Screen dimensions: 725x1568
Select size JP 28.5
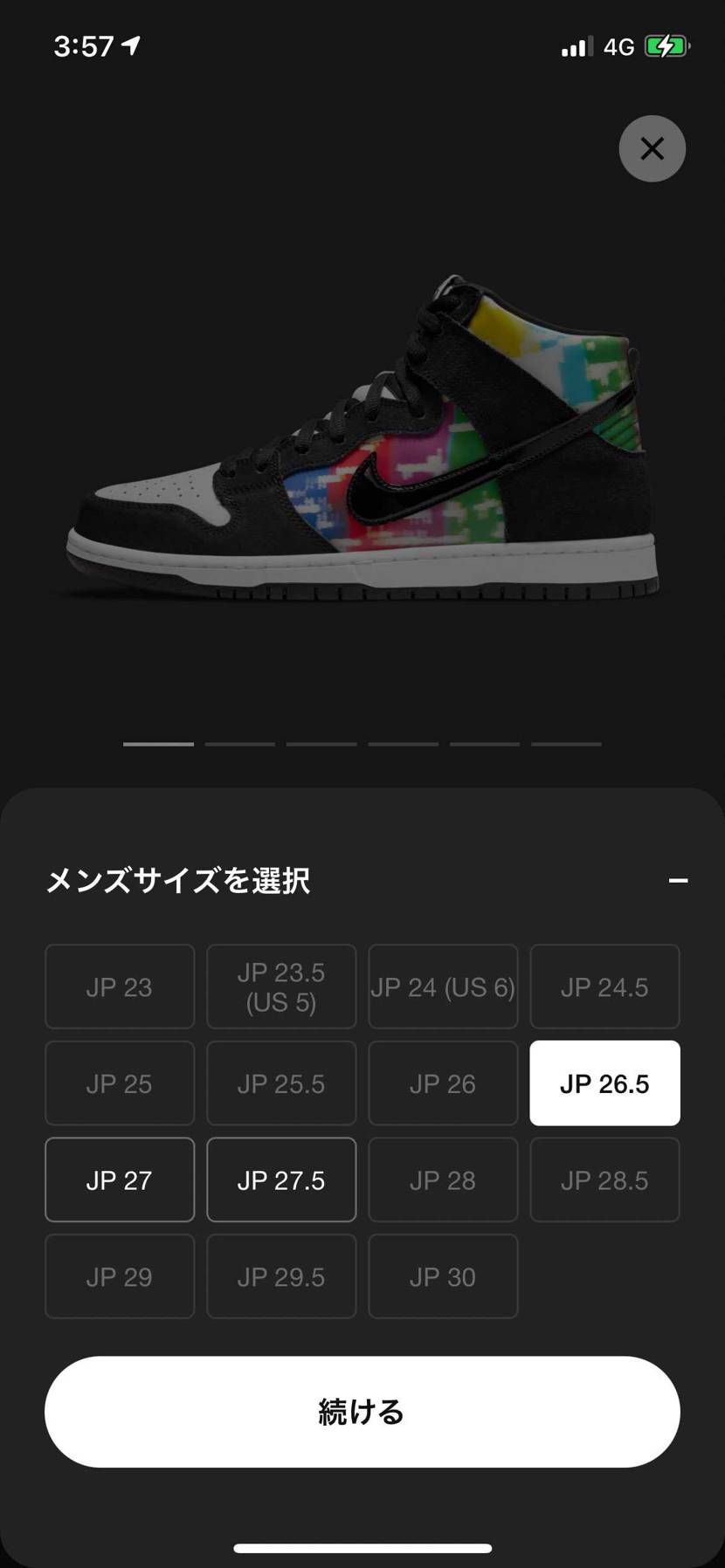604,1179
